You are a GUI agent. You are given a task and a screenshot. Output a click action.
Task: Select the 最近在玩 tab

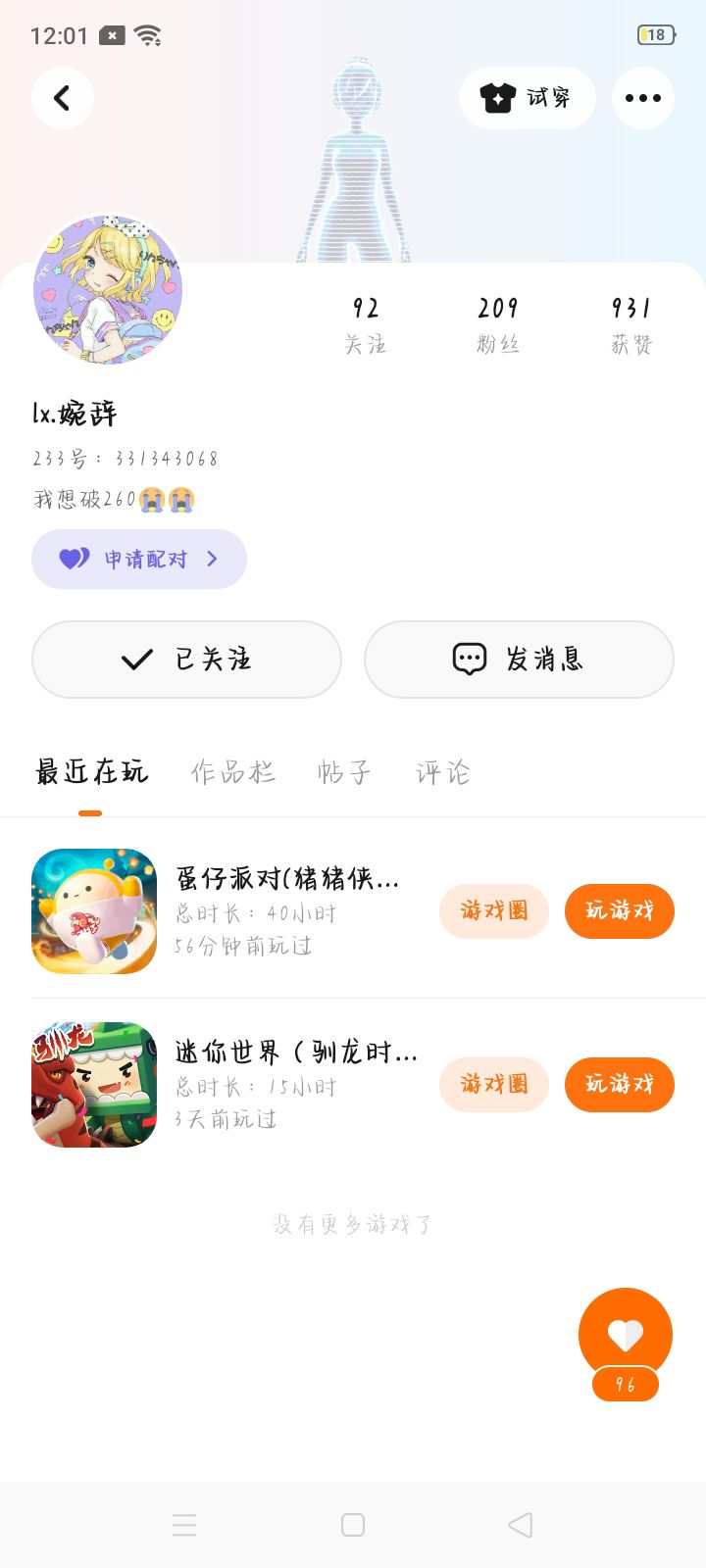pos(91,772)
